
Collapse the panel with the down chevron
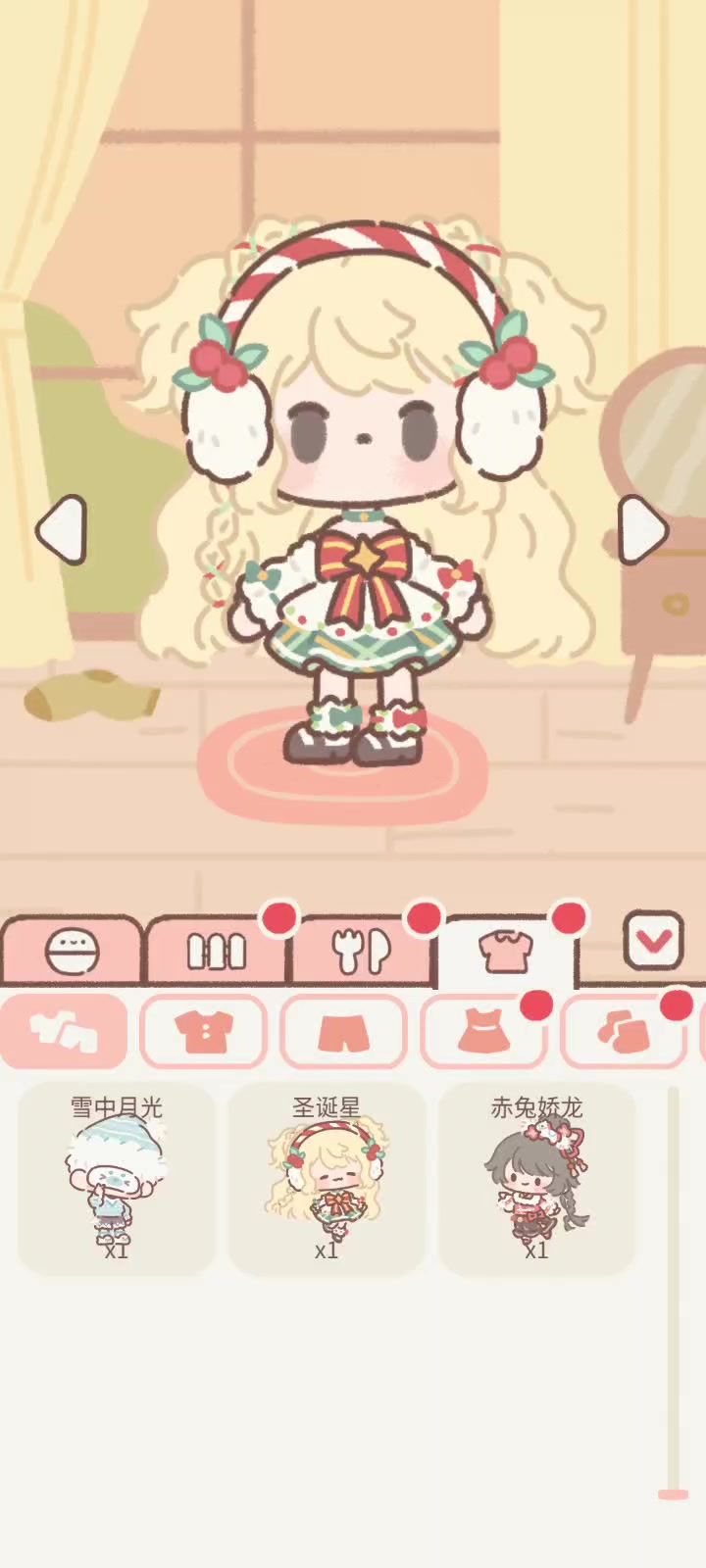654,942
